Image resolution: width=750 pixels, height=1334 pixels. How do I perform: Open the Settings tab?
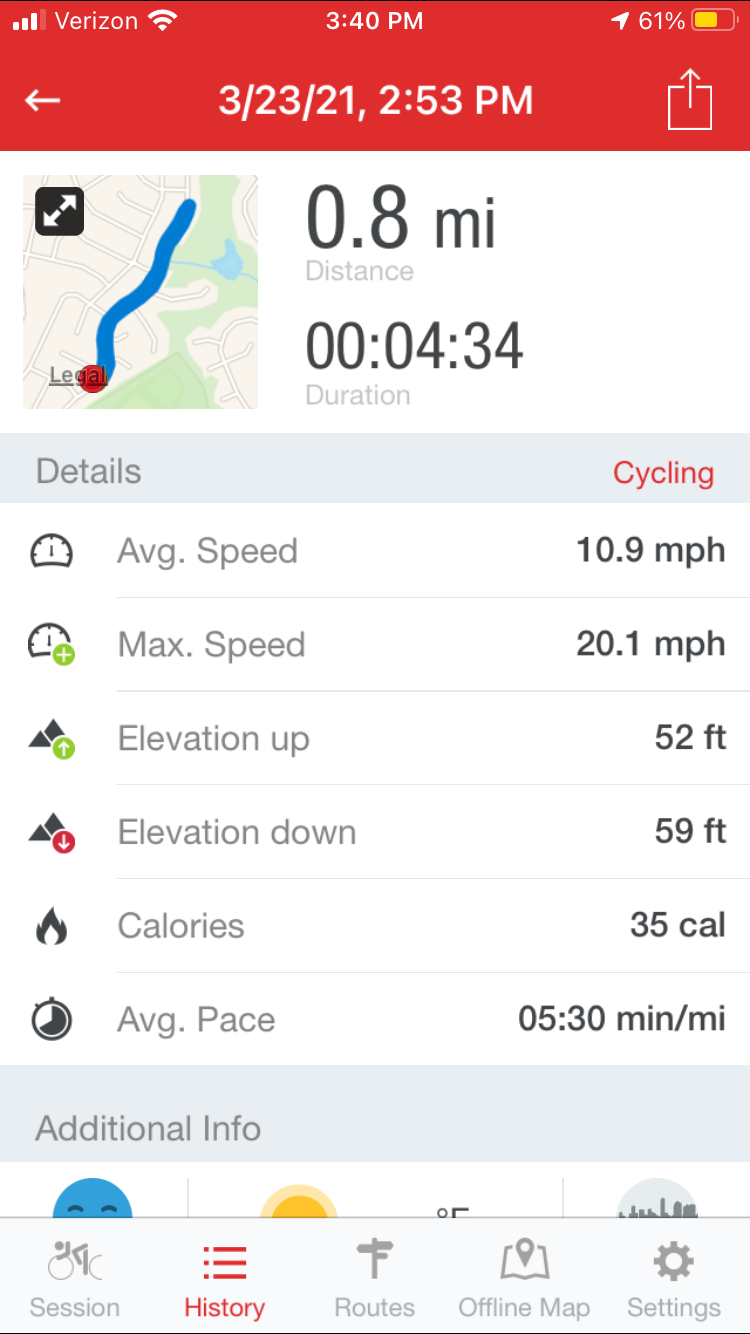pyautogui.click(x=674, y=1278)
